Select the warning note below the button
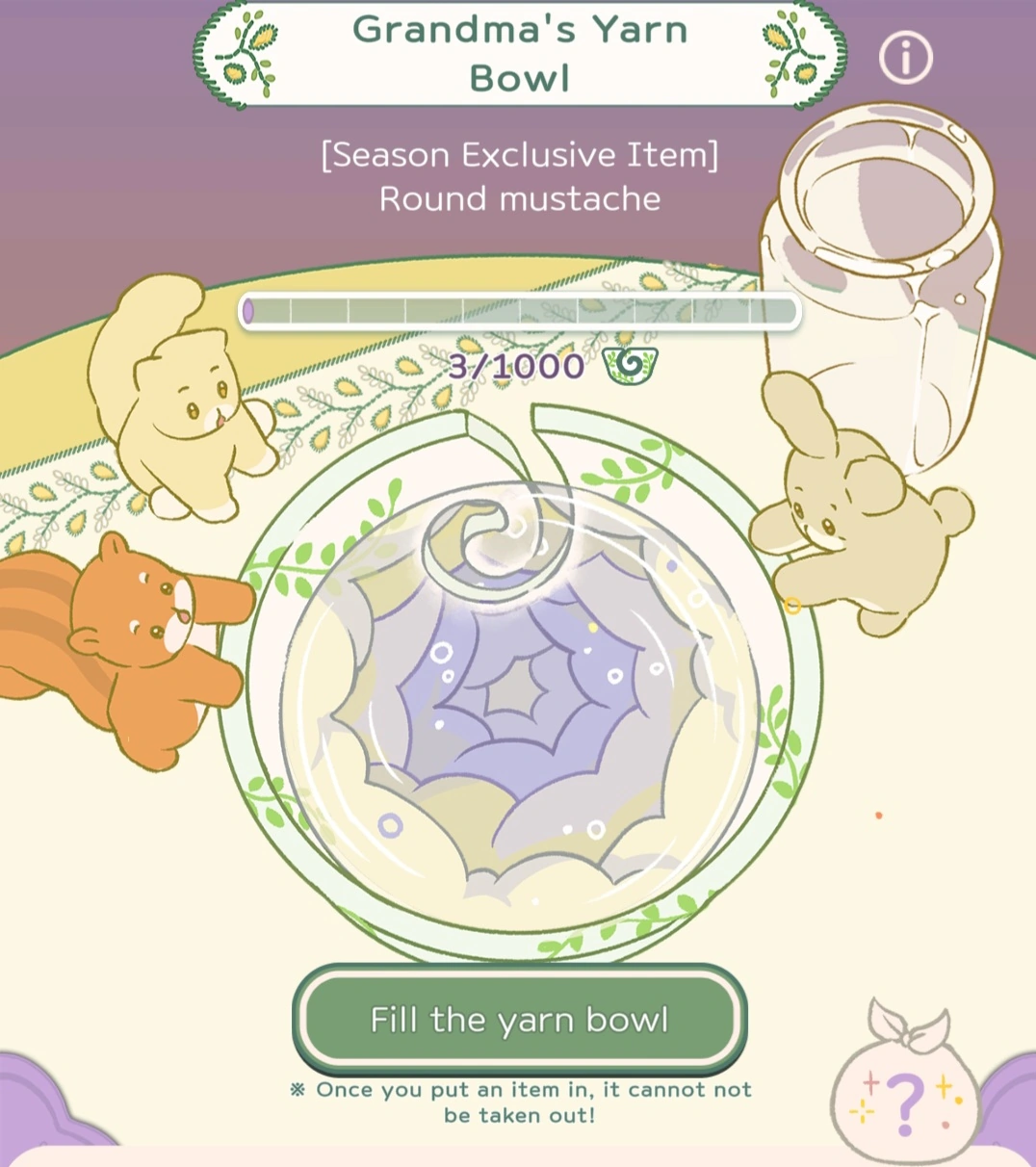 click(520, 1101)
